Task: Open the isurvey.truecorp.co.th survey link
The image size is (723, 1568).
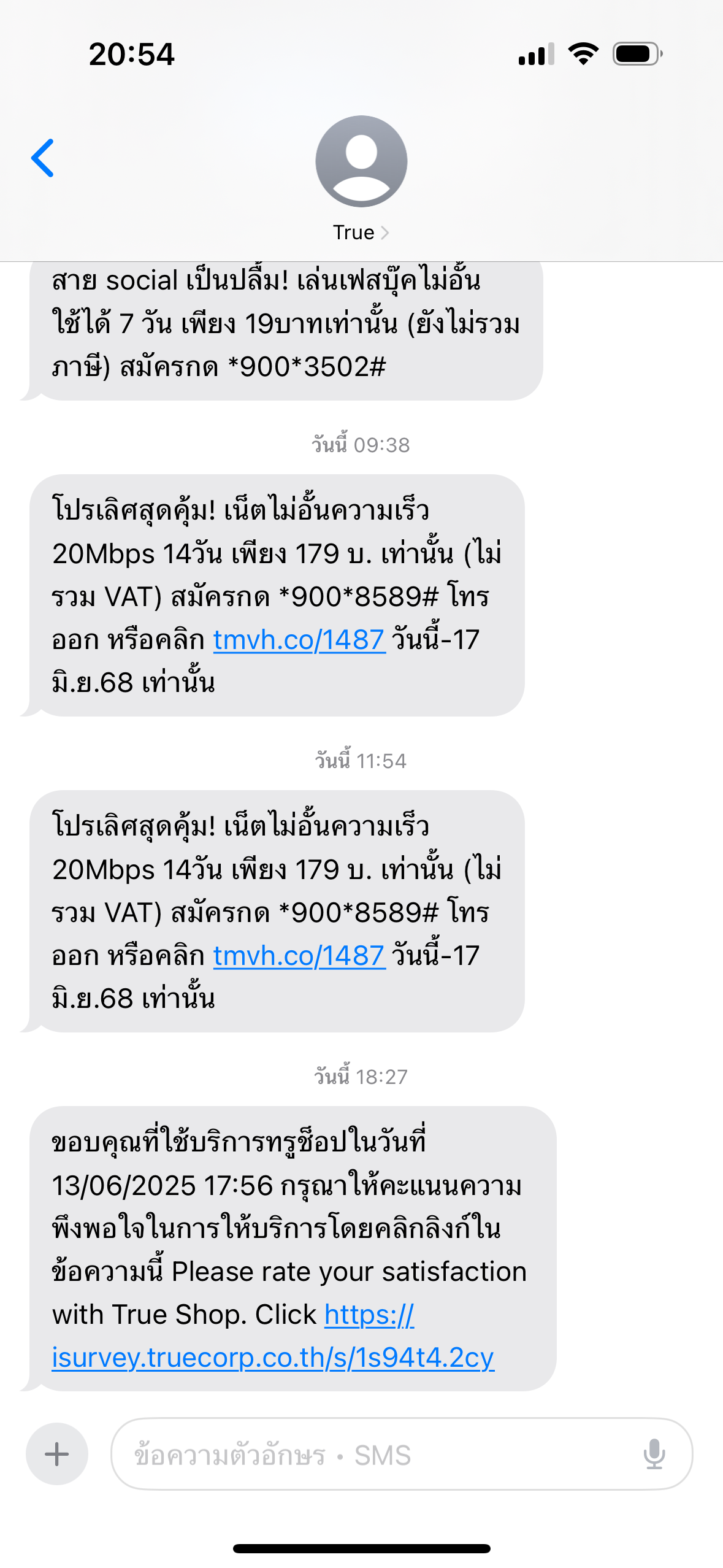Action: (273, 1336)
